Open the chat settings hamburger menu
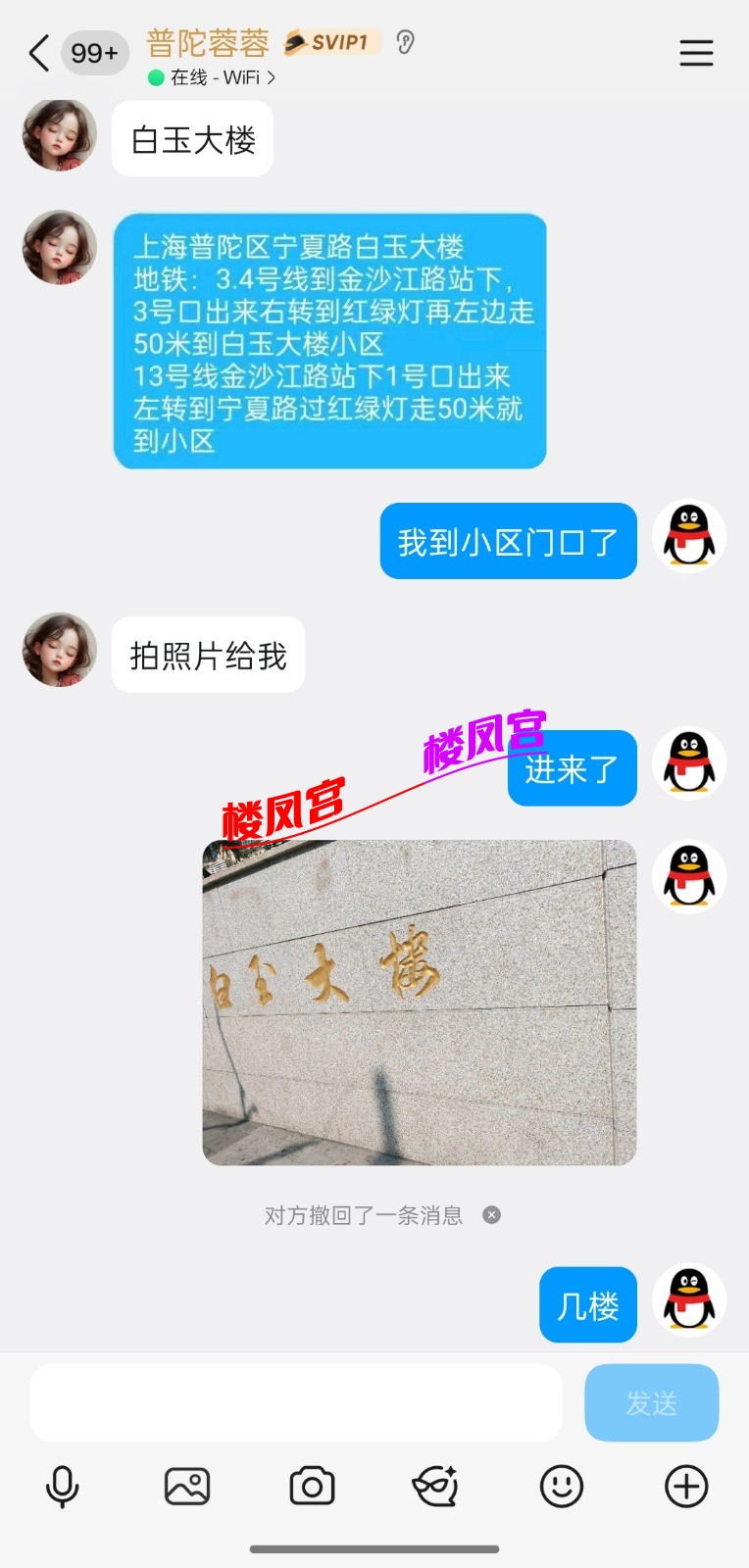Viewport: 749px width, 1568px height. pyautogui.click(x=696, y=53)
